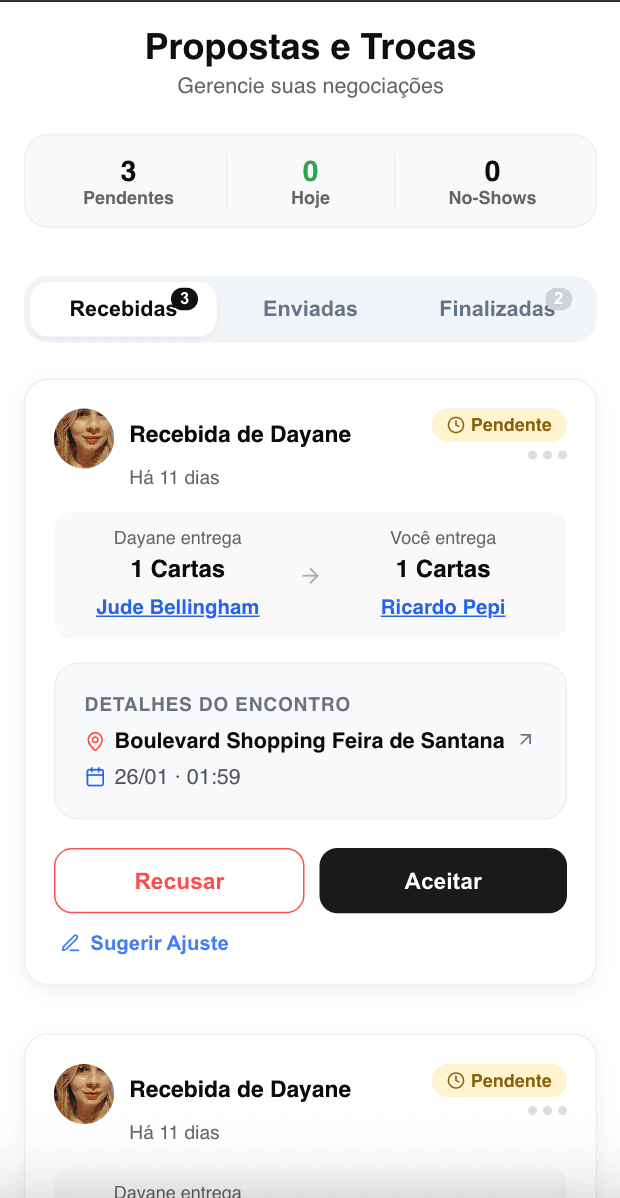Open the Finalizadas tab
Screen dimensions: 620x1198
[x=497, y=309]
